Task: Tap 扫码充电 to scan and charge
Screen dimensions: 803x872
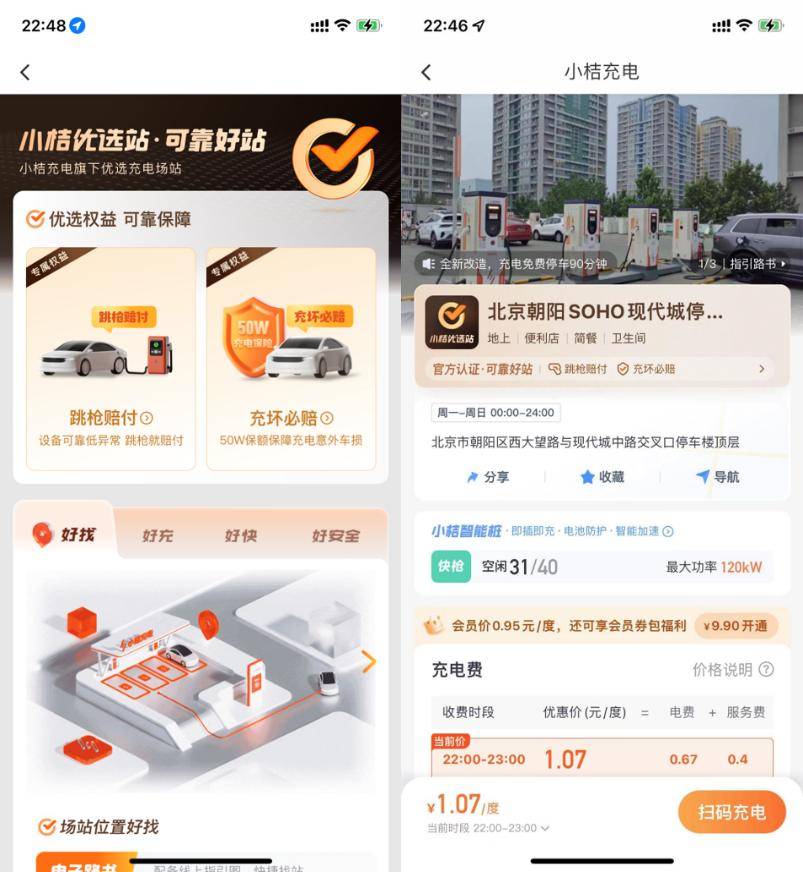Action: (732, 812)
